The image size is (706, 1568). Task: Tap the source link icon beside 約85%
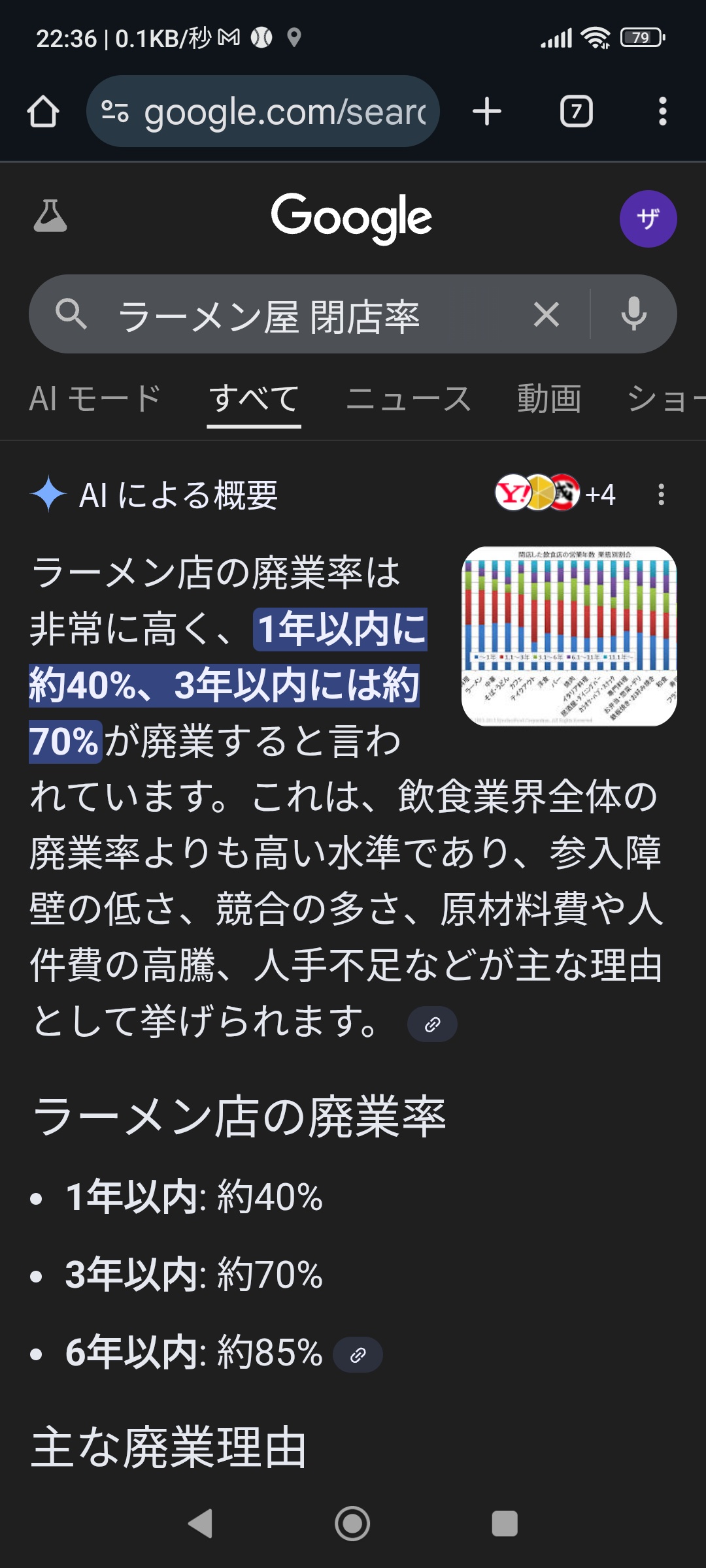pyautogui.click(x=358, y=1355)
